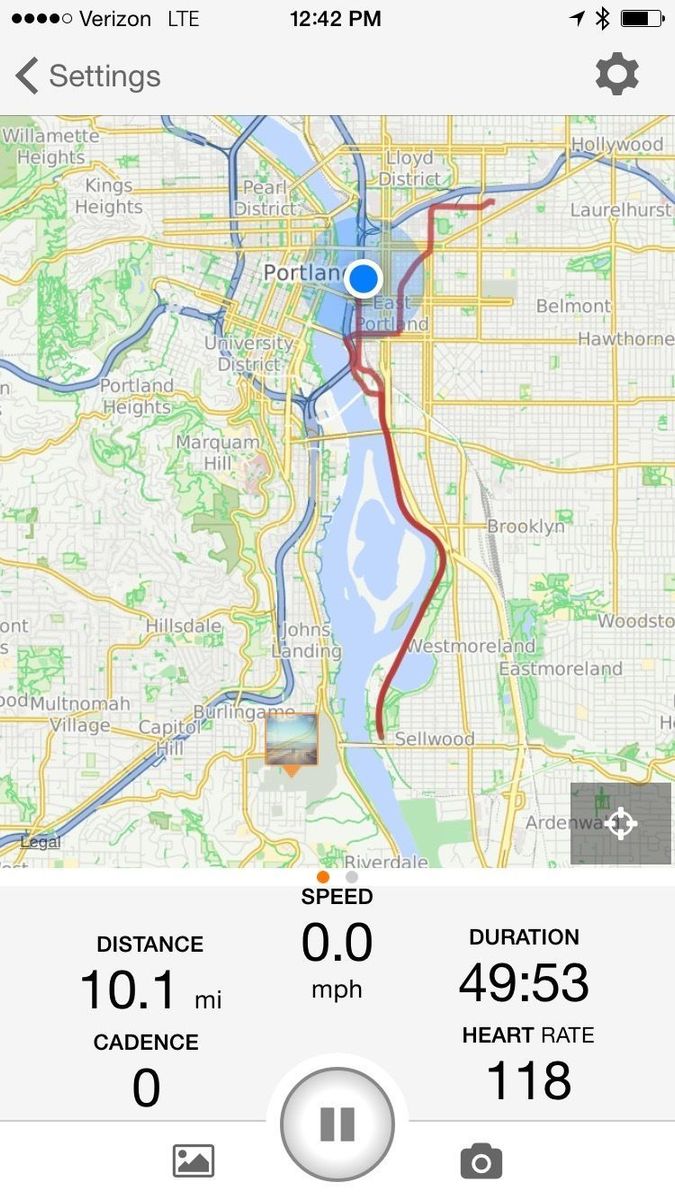Take a photo with the camera icon
The height and width of the screenshot is (1200, 675).
[x=481, y=1161]
